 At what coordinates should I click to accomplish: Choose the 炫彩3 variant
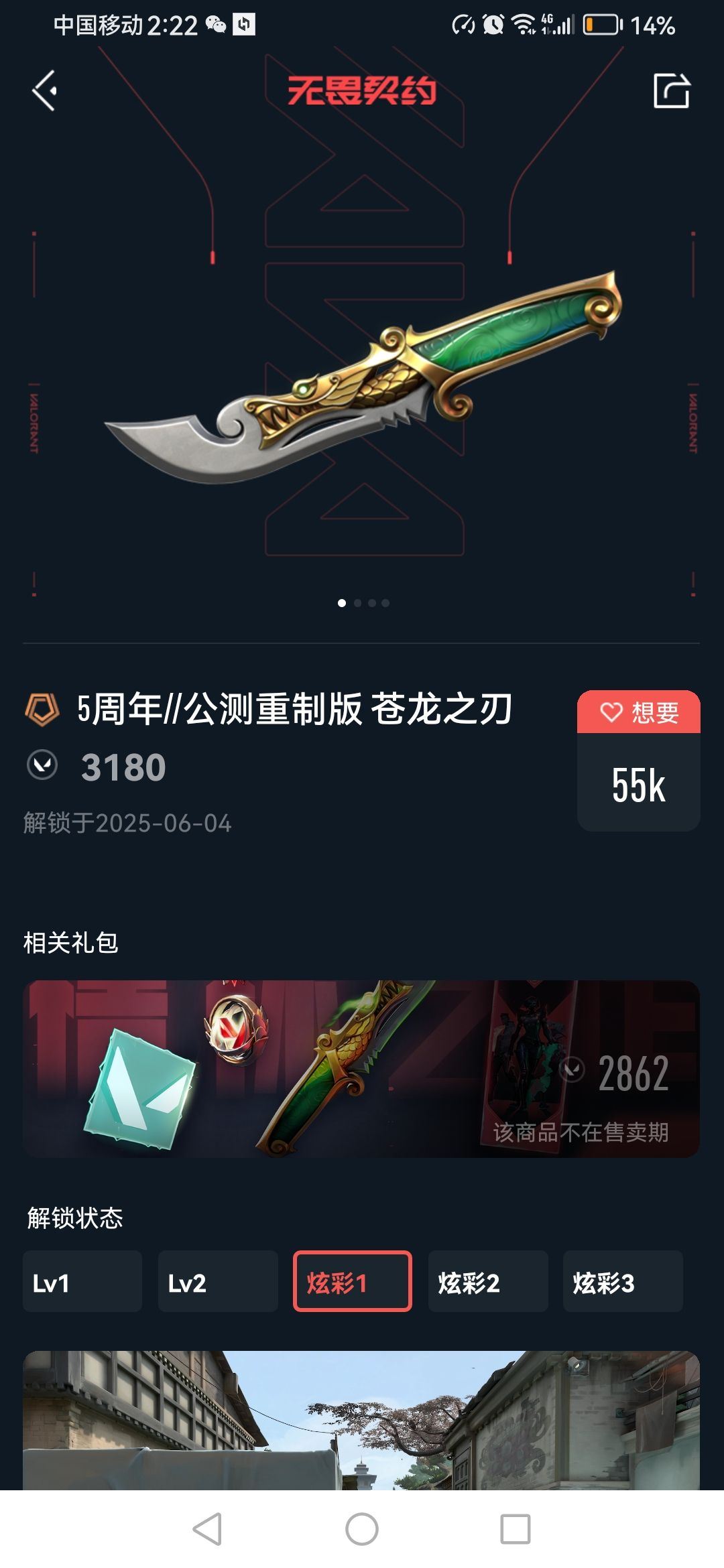click(623, 1281)
